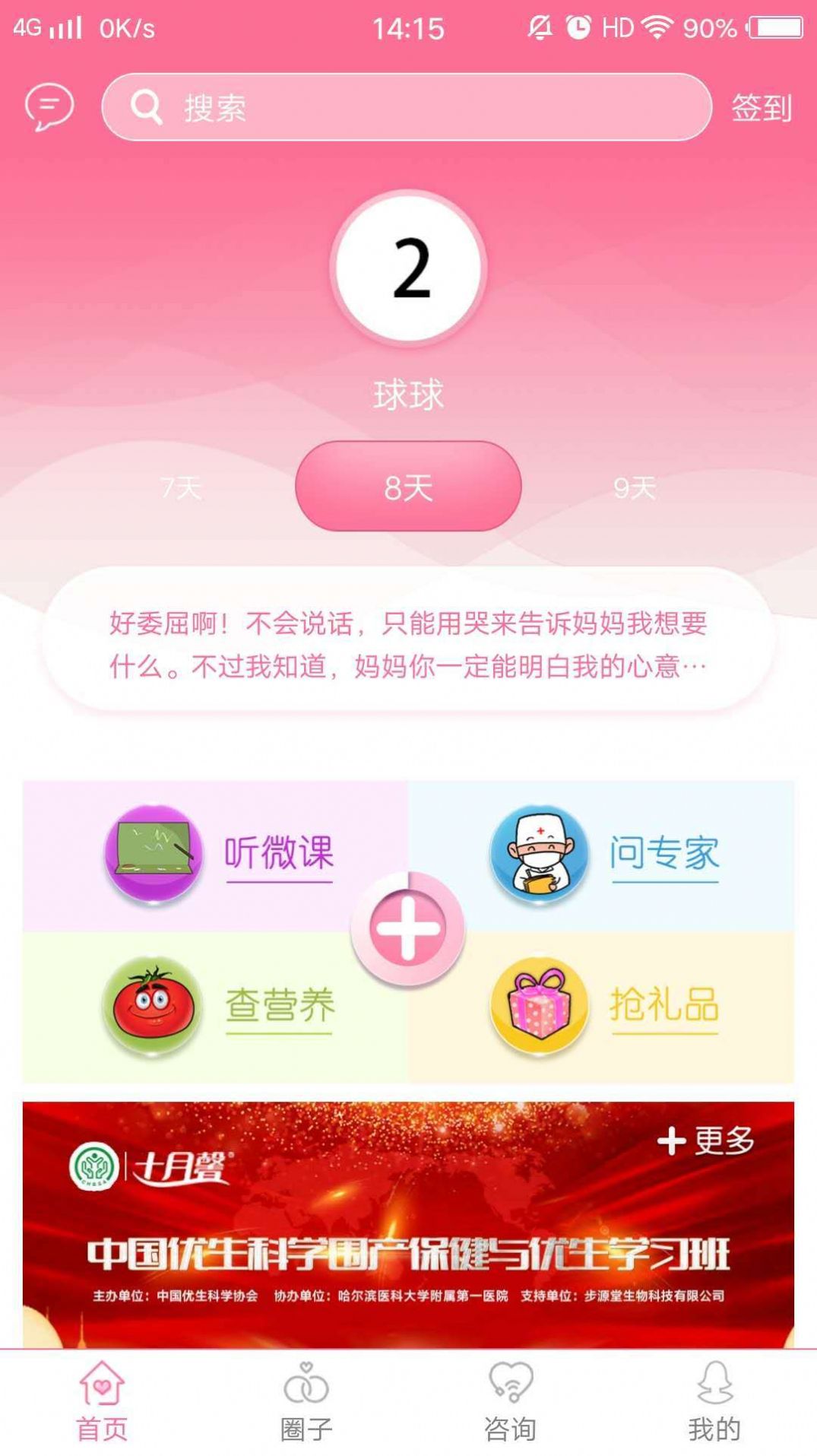This screenshot has height=1456, width=817.
Task: Open the messages chat bubble icon
Action: coord(49,107)
